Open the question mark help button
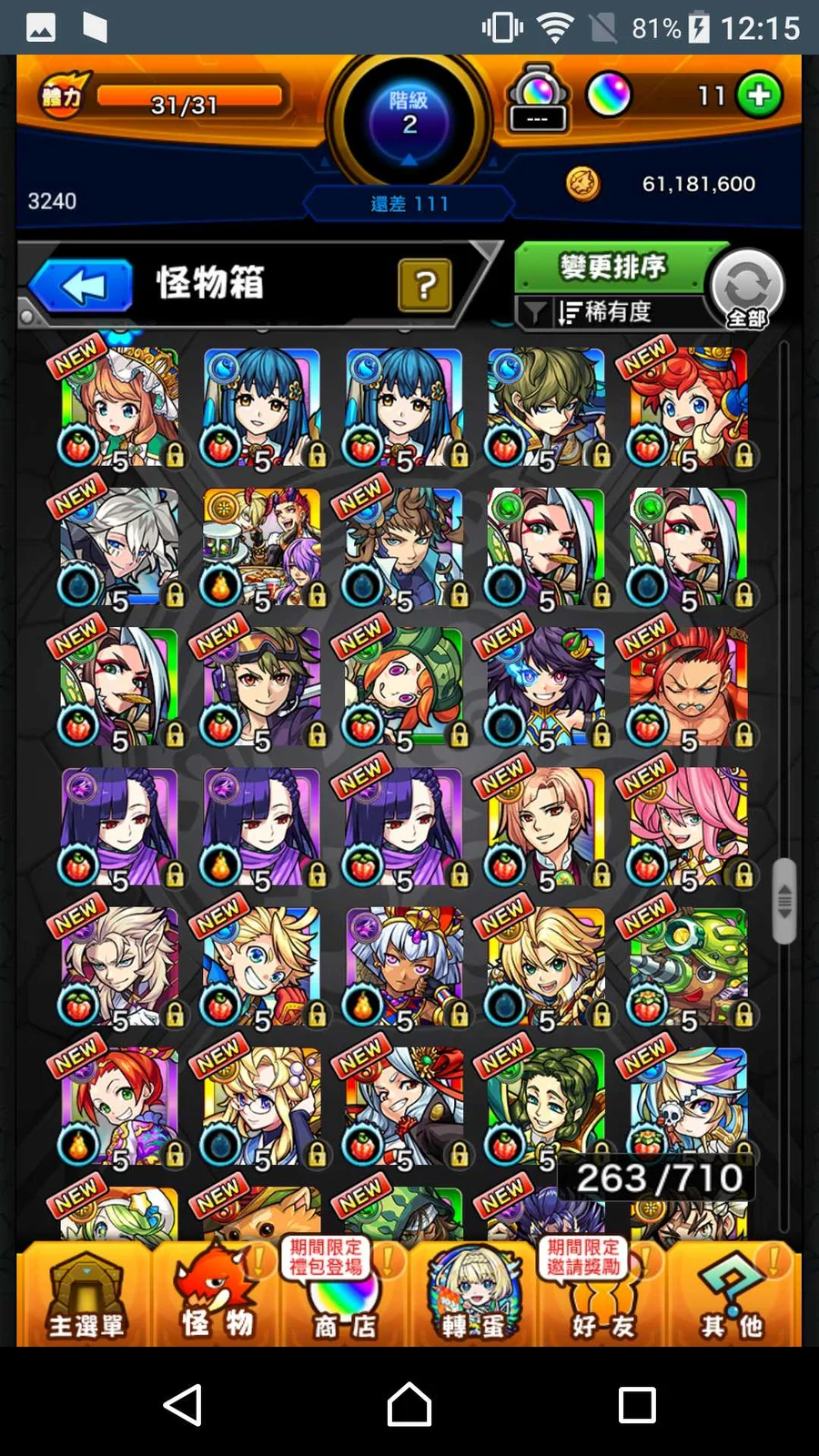 tap(424, 286)
